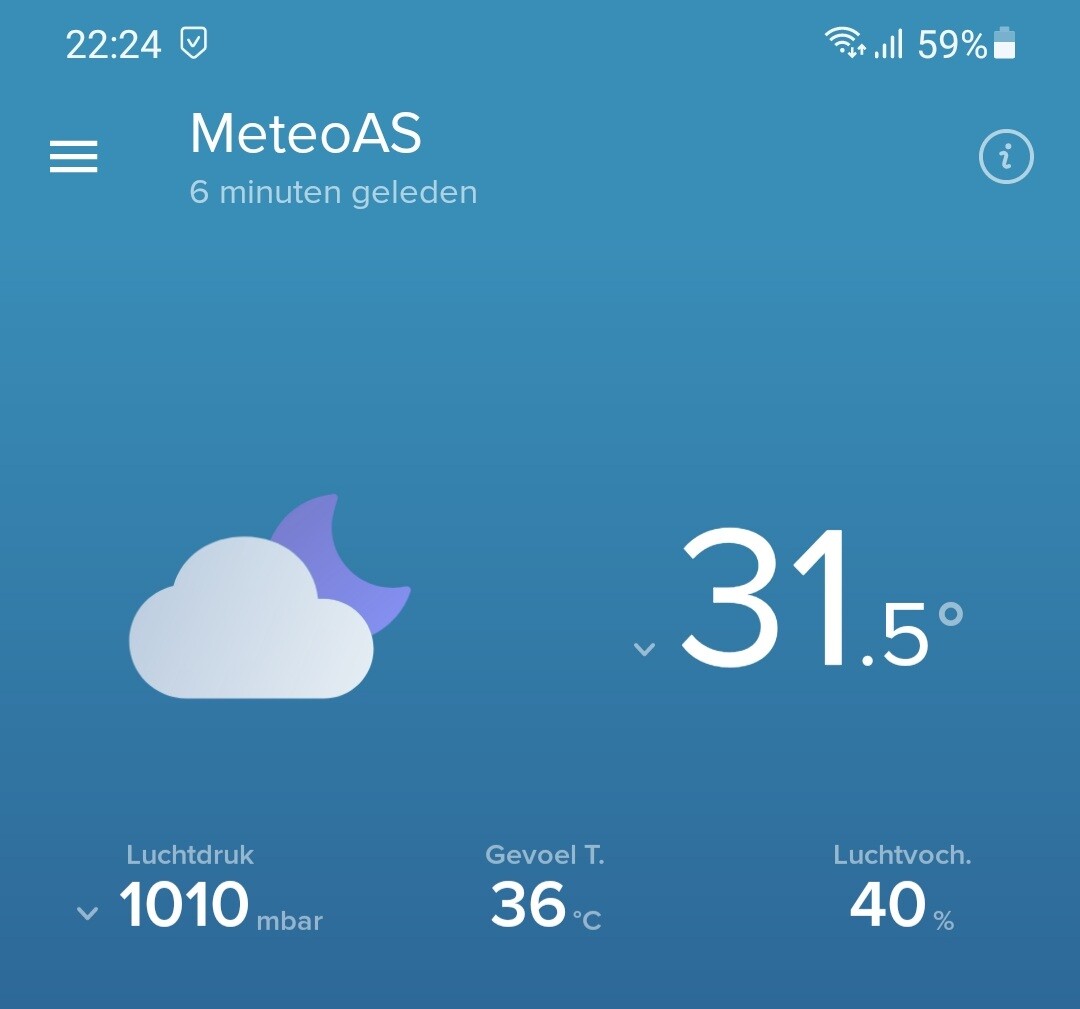Open the station info icon
Viewport: 1080px width, 1009px height.
pyautogui.click(x=1005, y=157)
